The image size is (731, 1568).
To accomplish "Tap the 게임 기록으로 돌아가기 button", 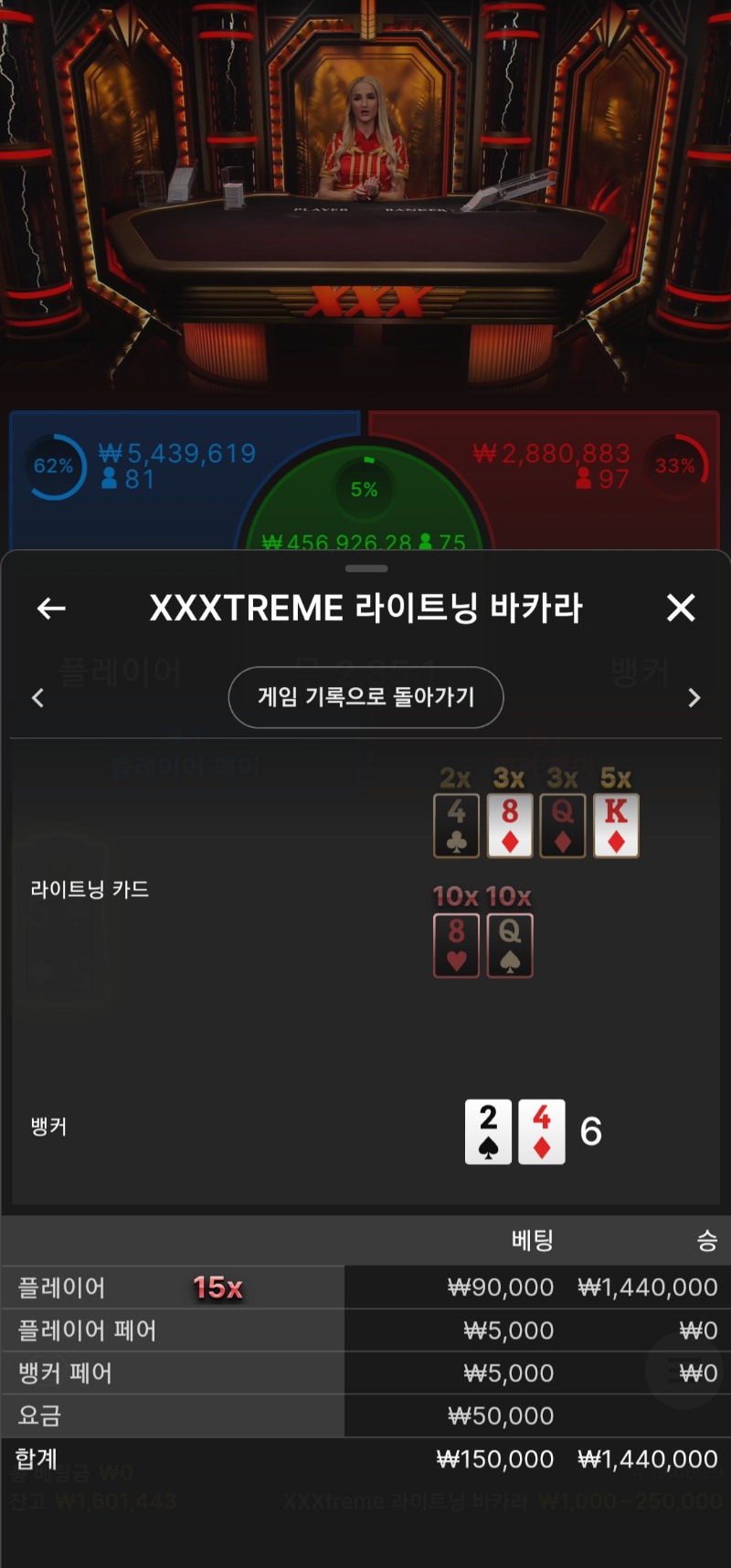I will pos(365,697).
